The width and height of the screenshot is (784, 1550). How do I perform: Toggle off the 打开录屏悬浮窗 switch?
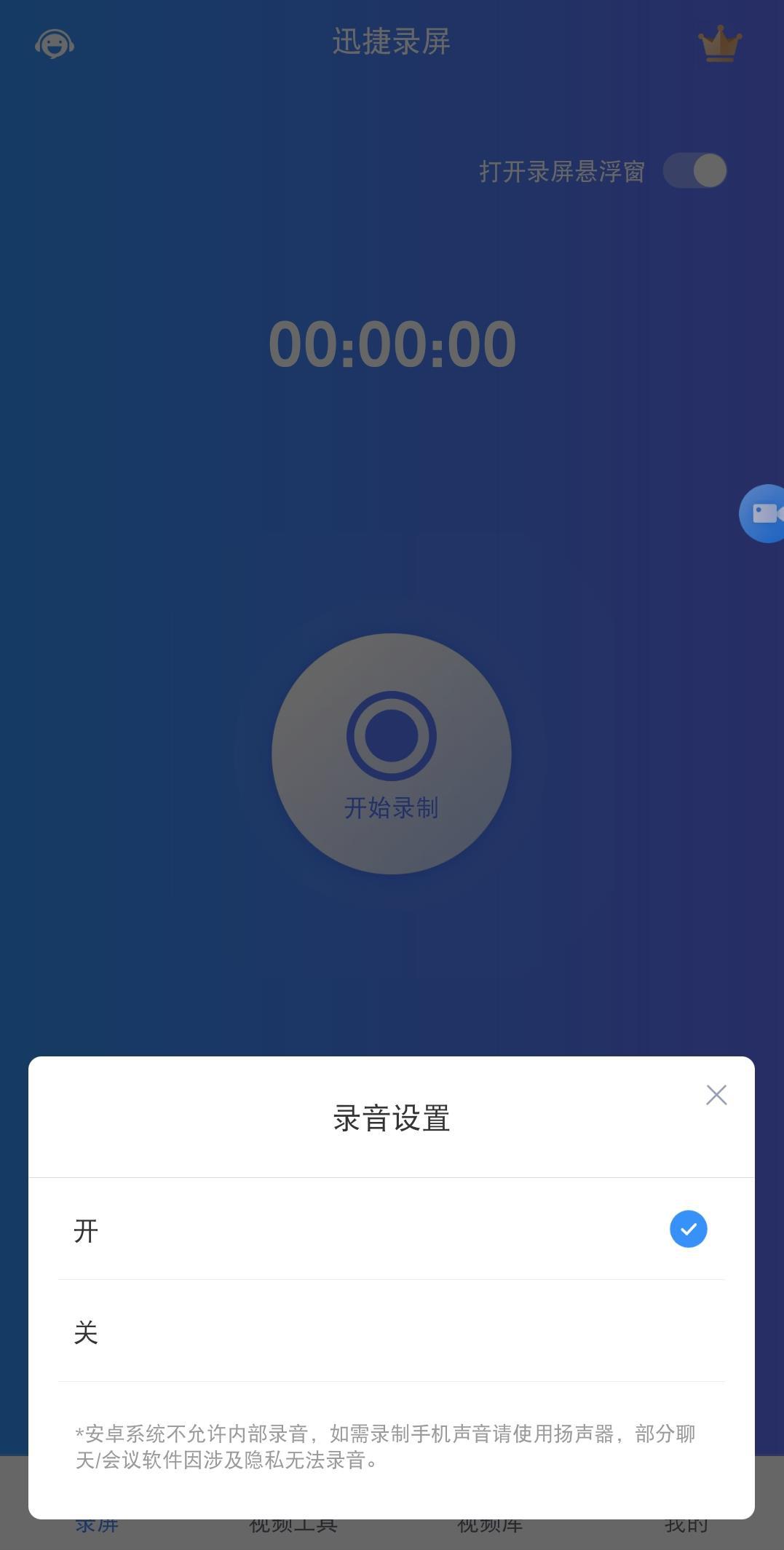694,169
